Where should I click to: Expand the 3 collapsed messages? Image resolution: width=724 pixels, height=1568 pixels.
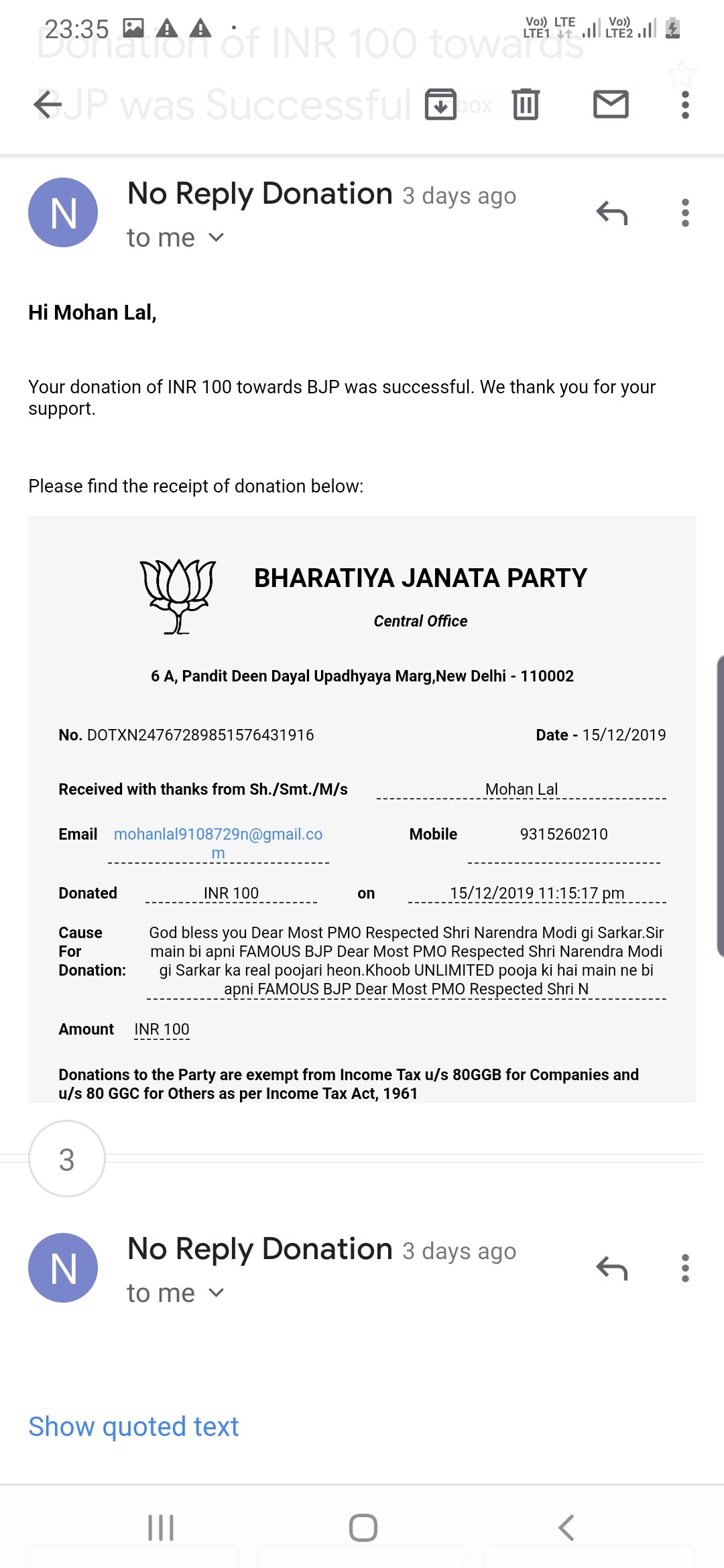(67, 1159)
